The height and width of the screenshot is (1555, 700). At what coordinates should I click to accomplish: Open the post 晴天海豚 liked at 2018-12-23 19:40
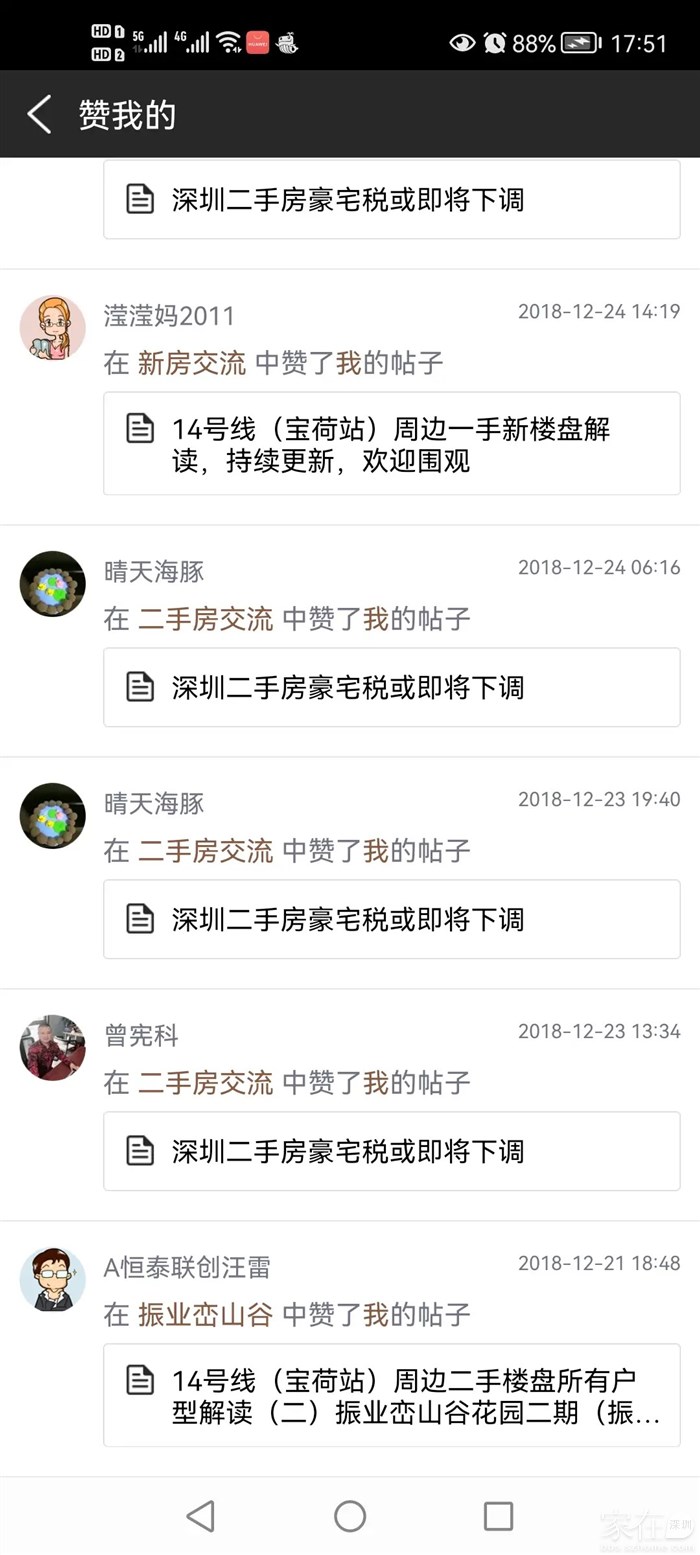tap(391, 919)
